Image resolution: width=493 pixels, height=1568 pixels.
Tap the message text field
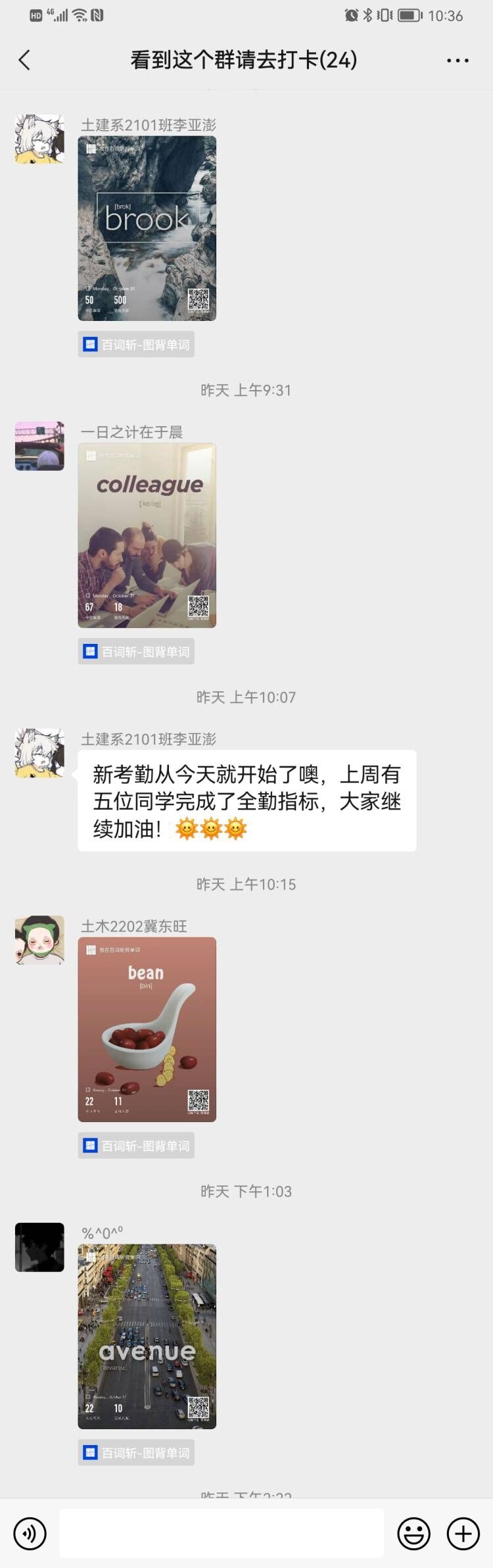click(x=222, y=1533)
